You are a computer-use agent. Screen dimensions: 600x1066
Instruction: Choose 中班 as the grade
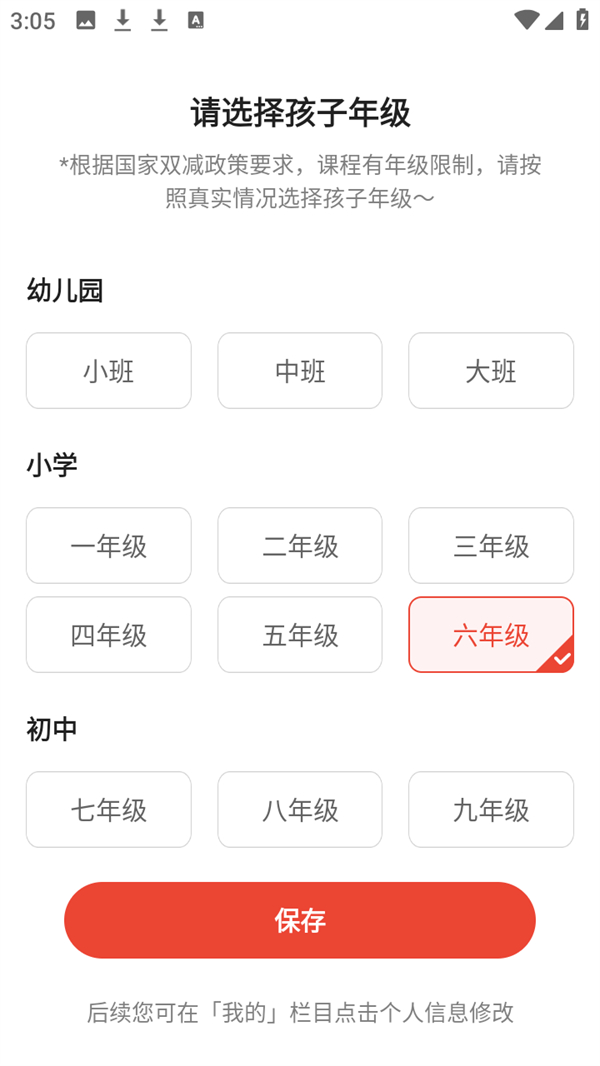300,371
